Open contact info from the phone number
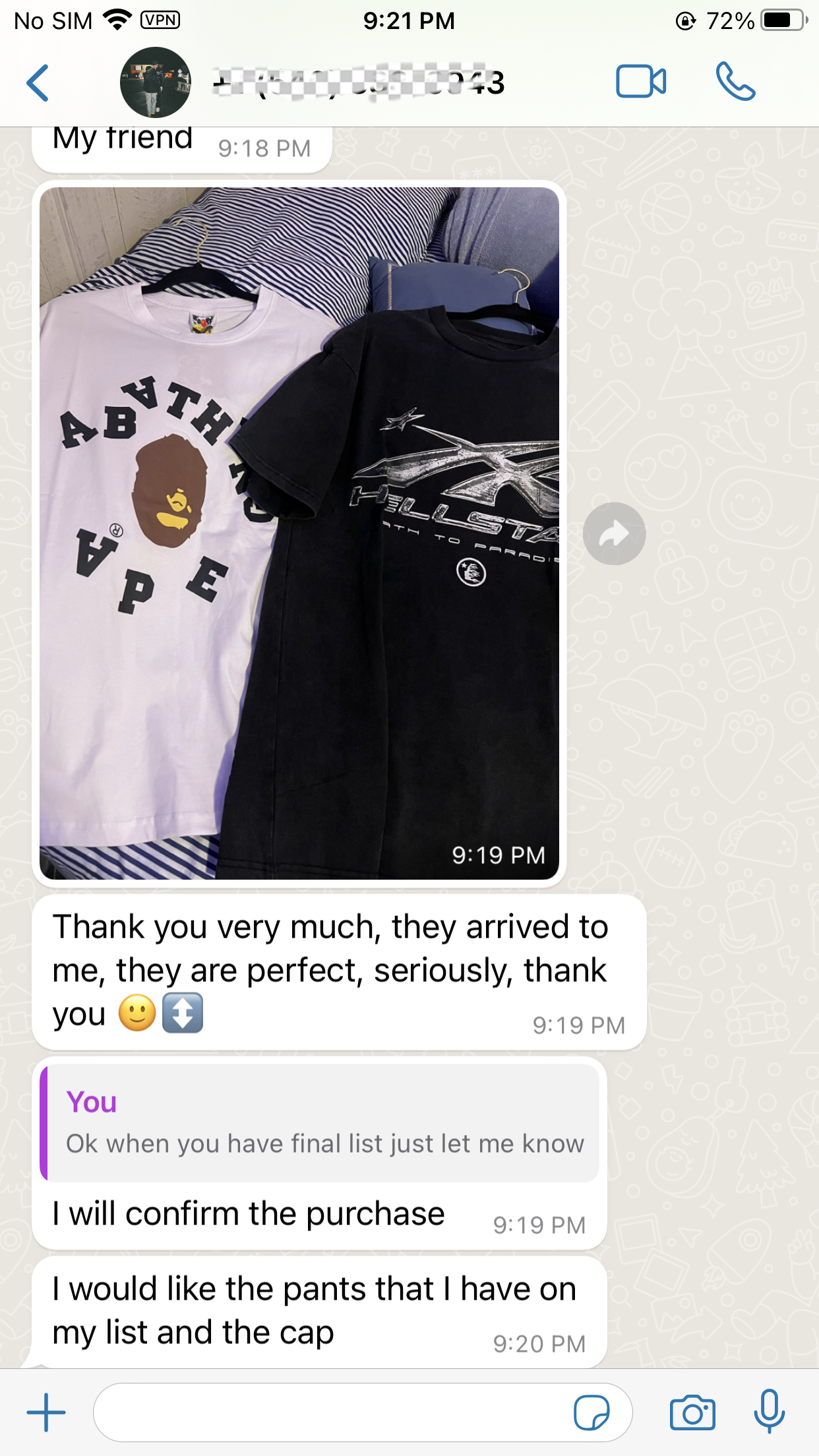 [x=359, y=83]
